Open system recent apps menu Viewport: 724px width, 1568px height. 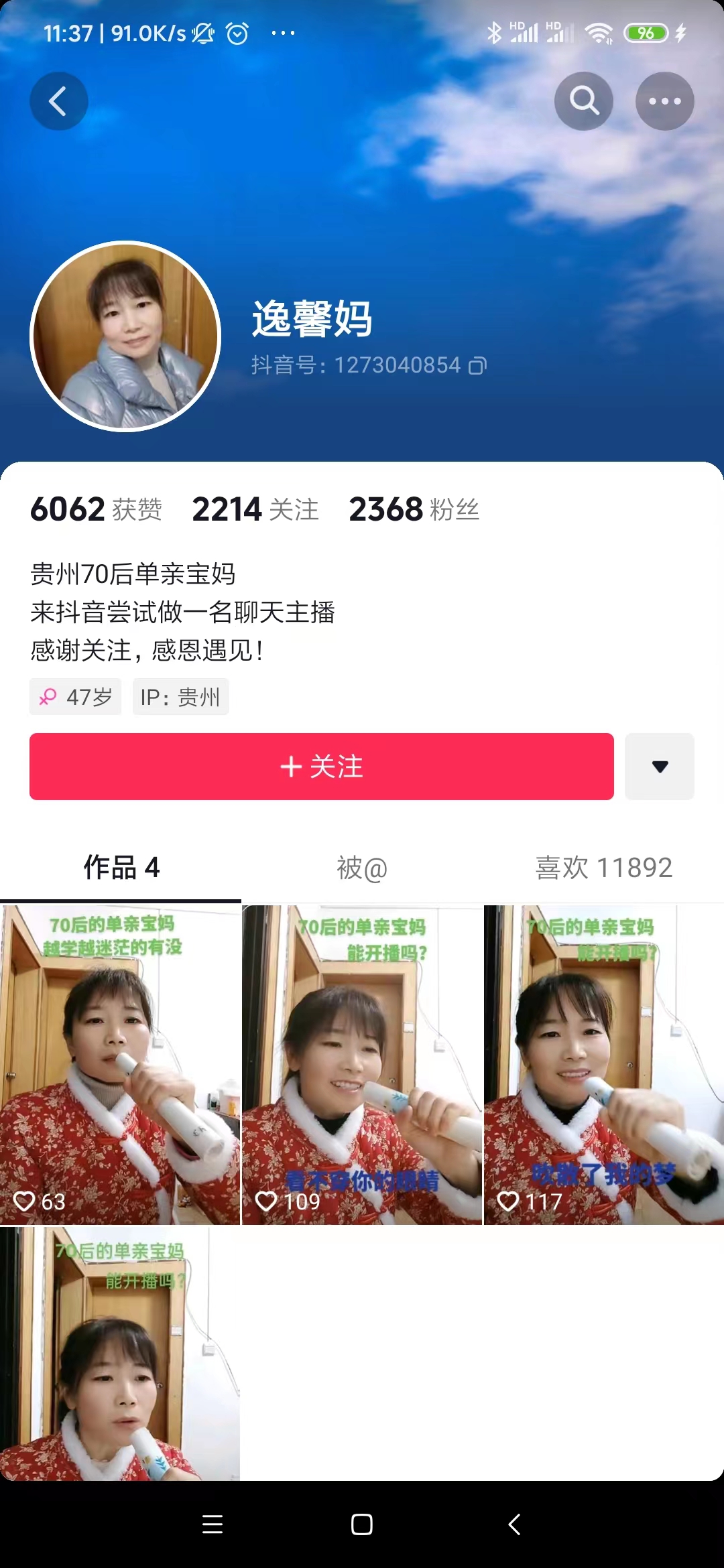tap(213, 1524)
